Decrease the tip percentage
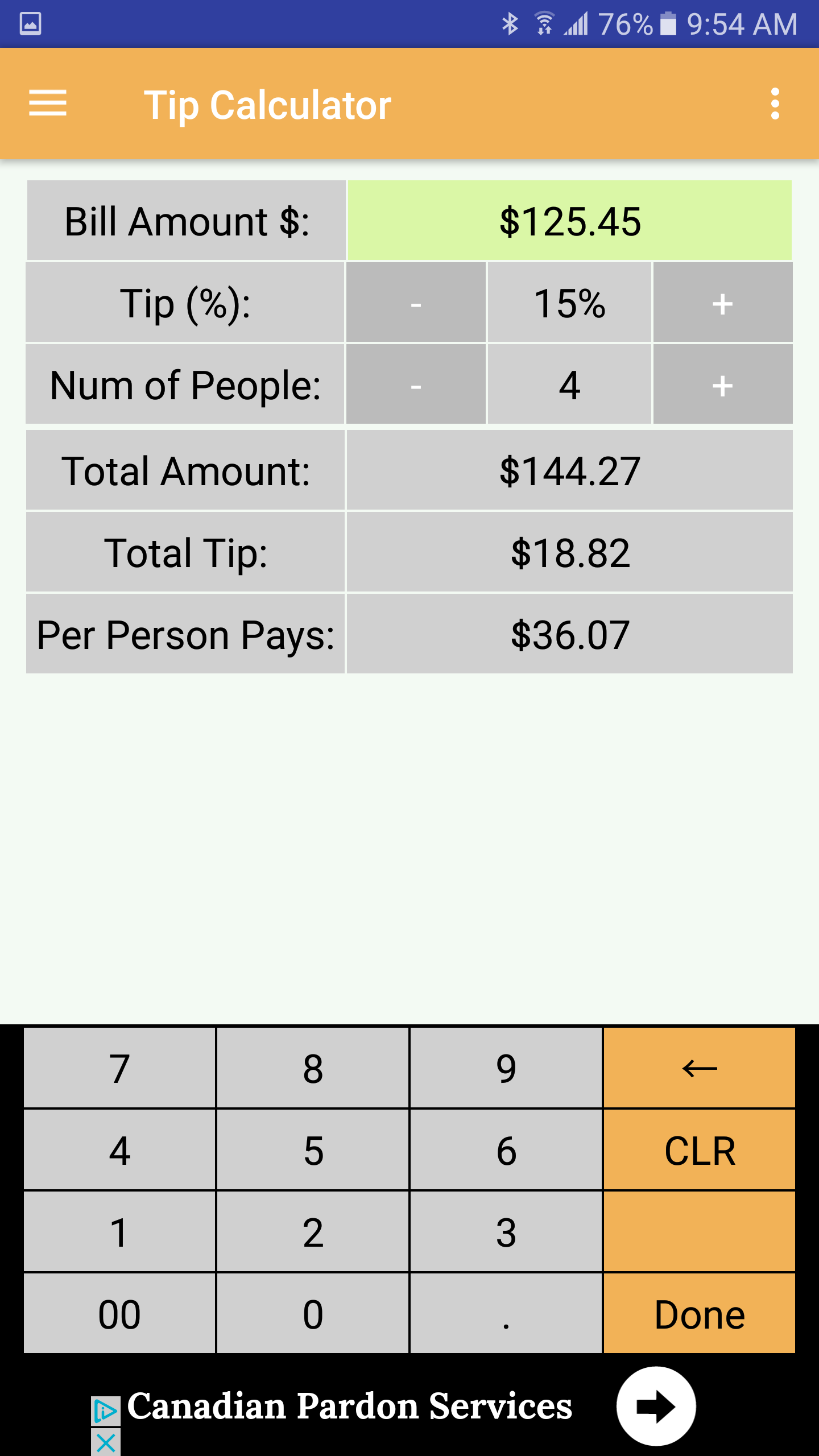Image resolution: width=819 pixels, height=1456 pixels. 416,303
